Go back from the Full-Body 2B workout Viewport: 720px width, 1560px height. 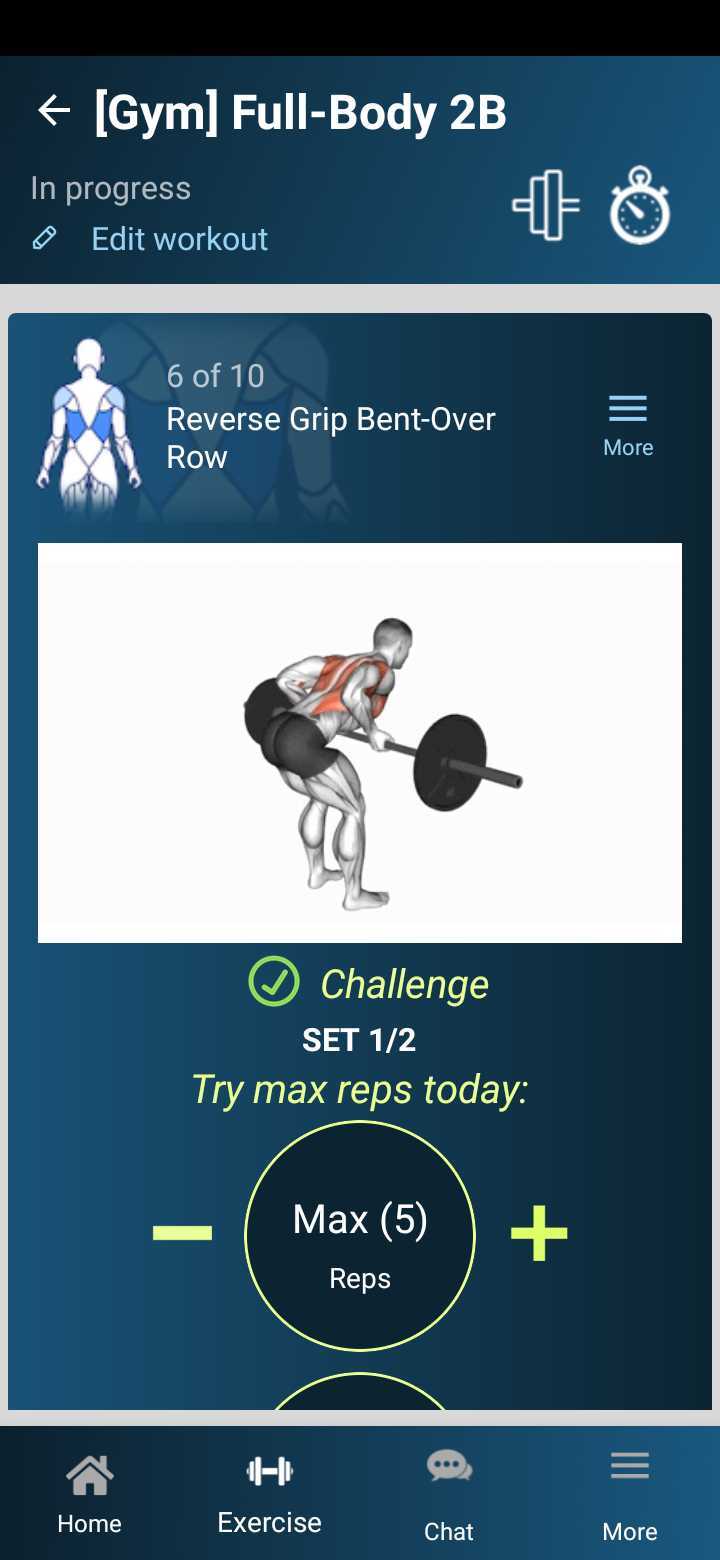coord(54,111)
